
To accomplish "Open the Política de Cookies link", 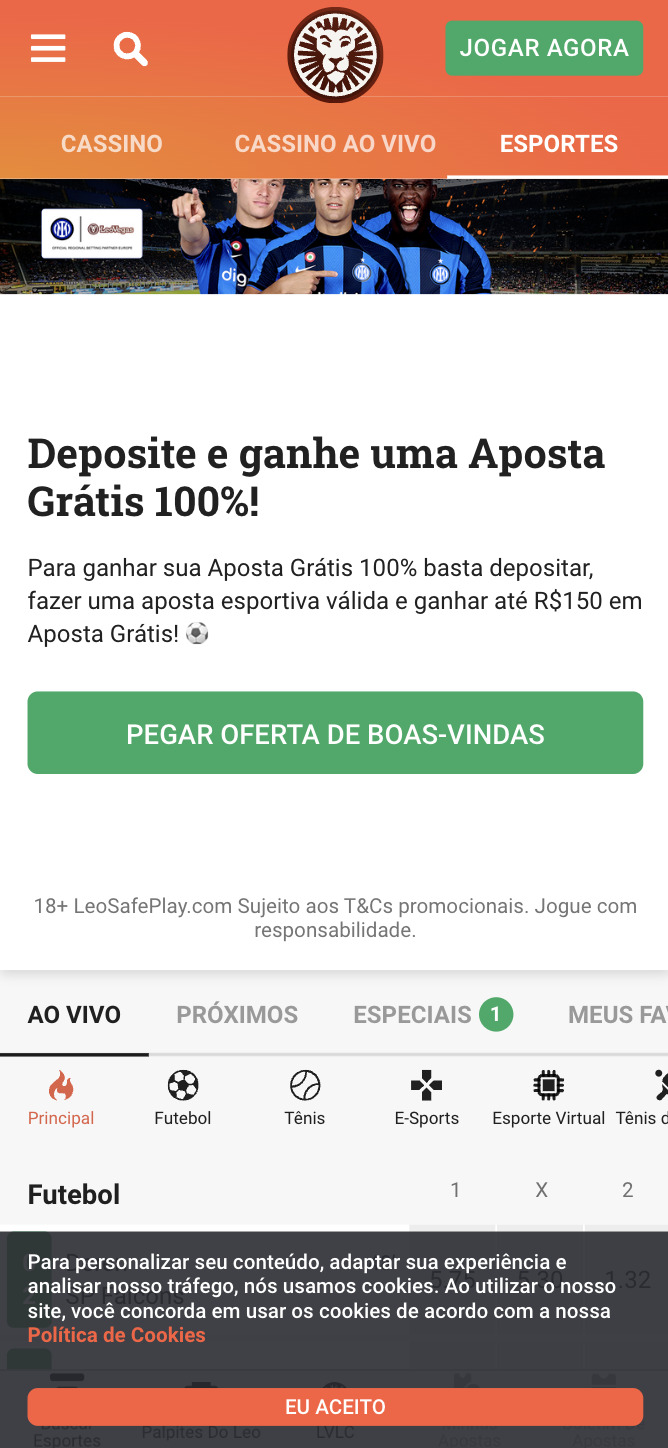I will [117, 1335].
